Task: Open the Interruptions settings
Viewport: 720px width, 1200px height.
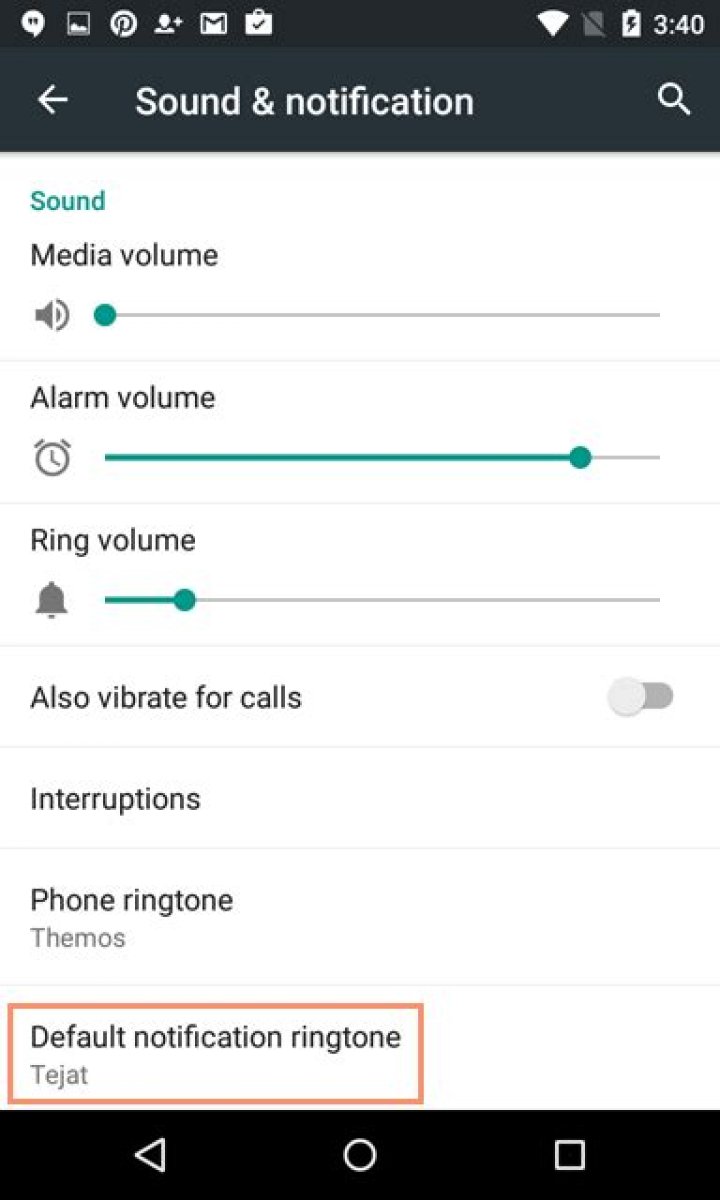Action: pyautogui.click(x=115, y=798)
